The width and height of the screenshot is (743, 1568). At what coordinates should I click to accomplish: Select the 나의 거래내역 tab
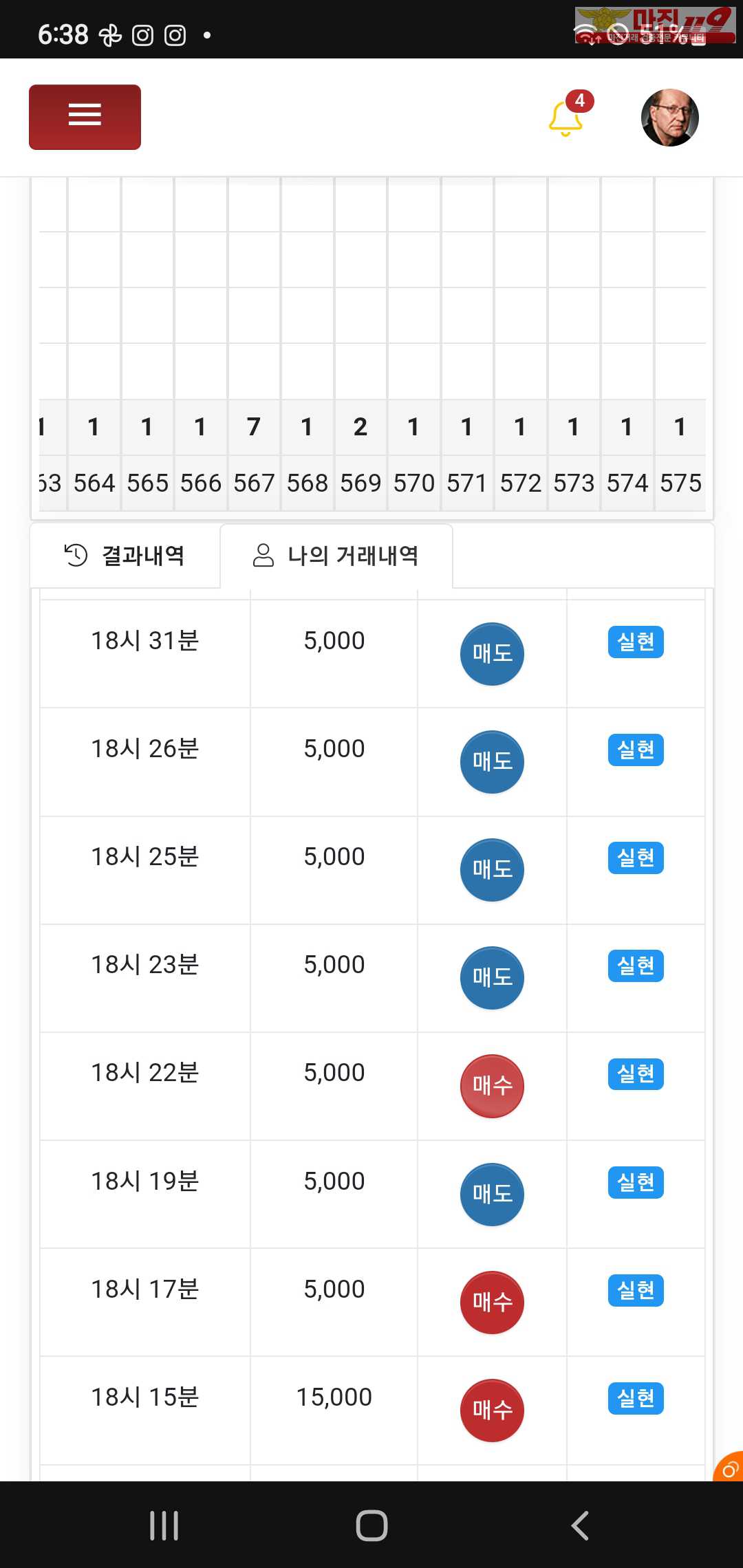click(x=336, y=556)
